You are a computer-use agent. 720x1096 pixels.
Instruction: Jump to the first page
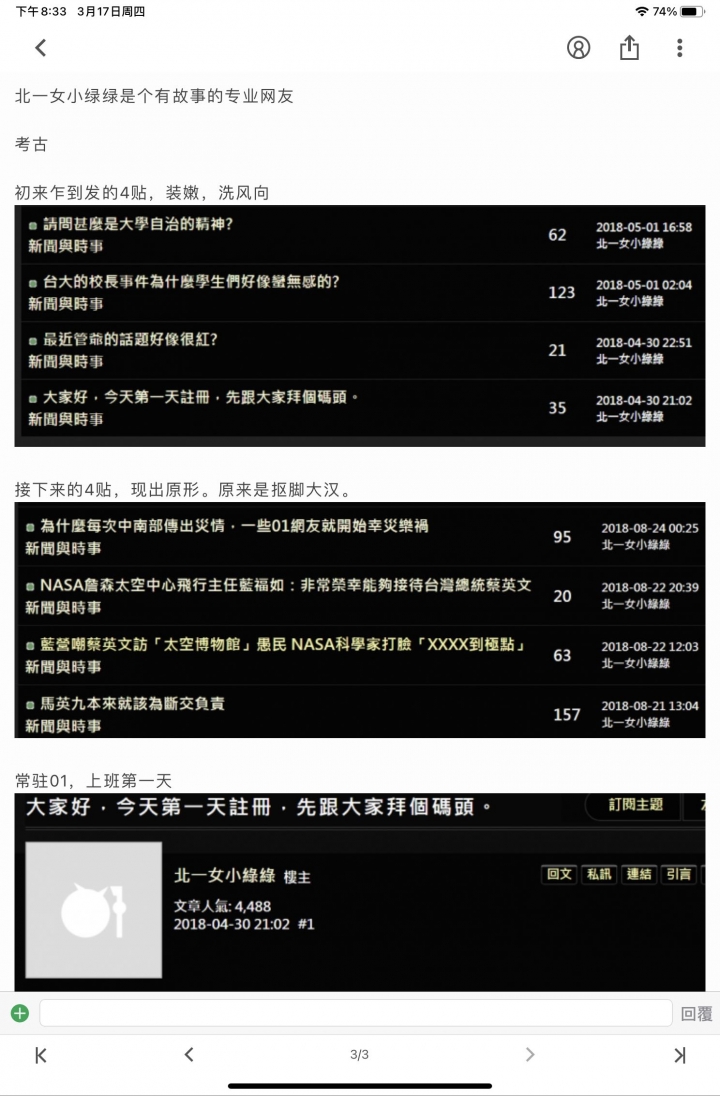(41, 1055)
